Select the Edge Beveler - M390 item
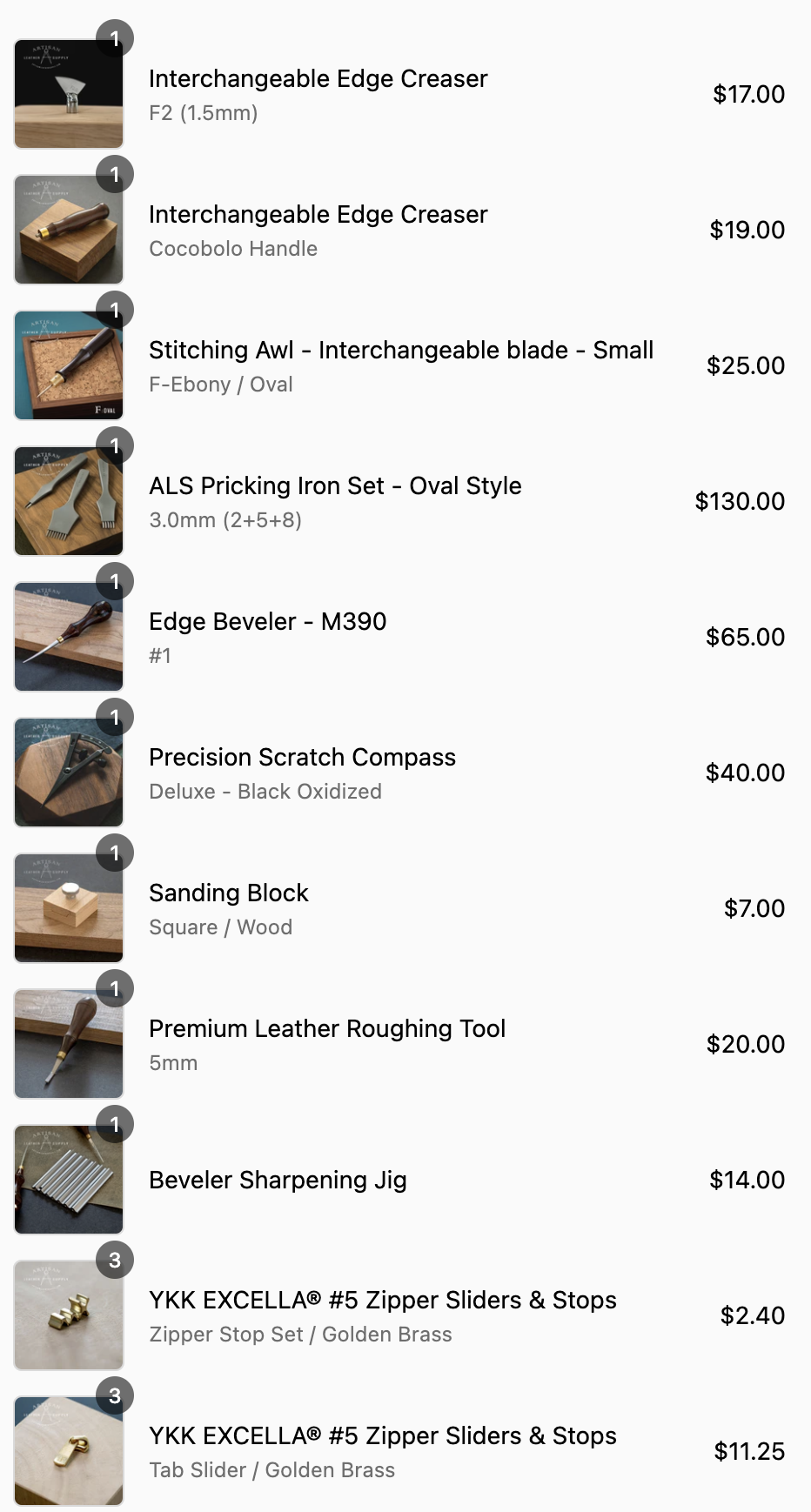Image resolution: width=811 pixels, height=1512 pixels. tap(267, 622)
